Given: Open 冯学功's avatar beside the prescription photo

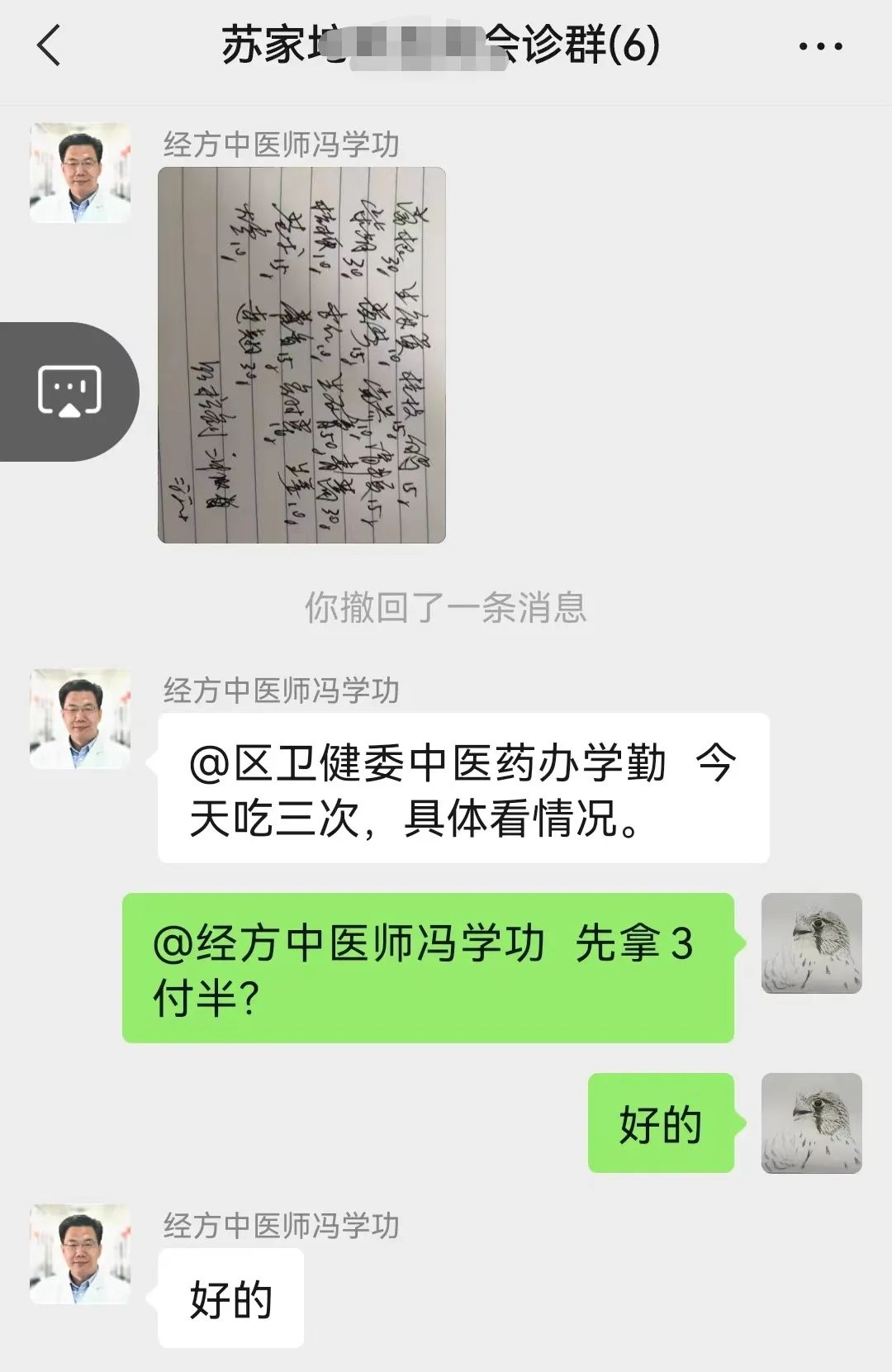Looking at the screenshot, I should click(x=80, y=173).
